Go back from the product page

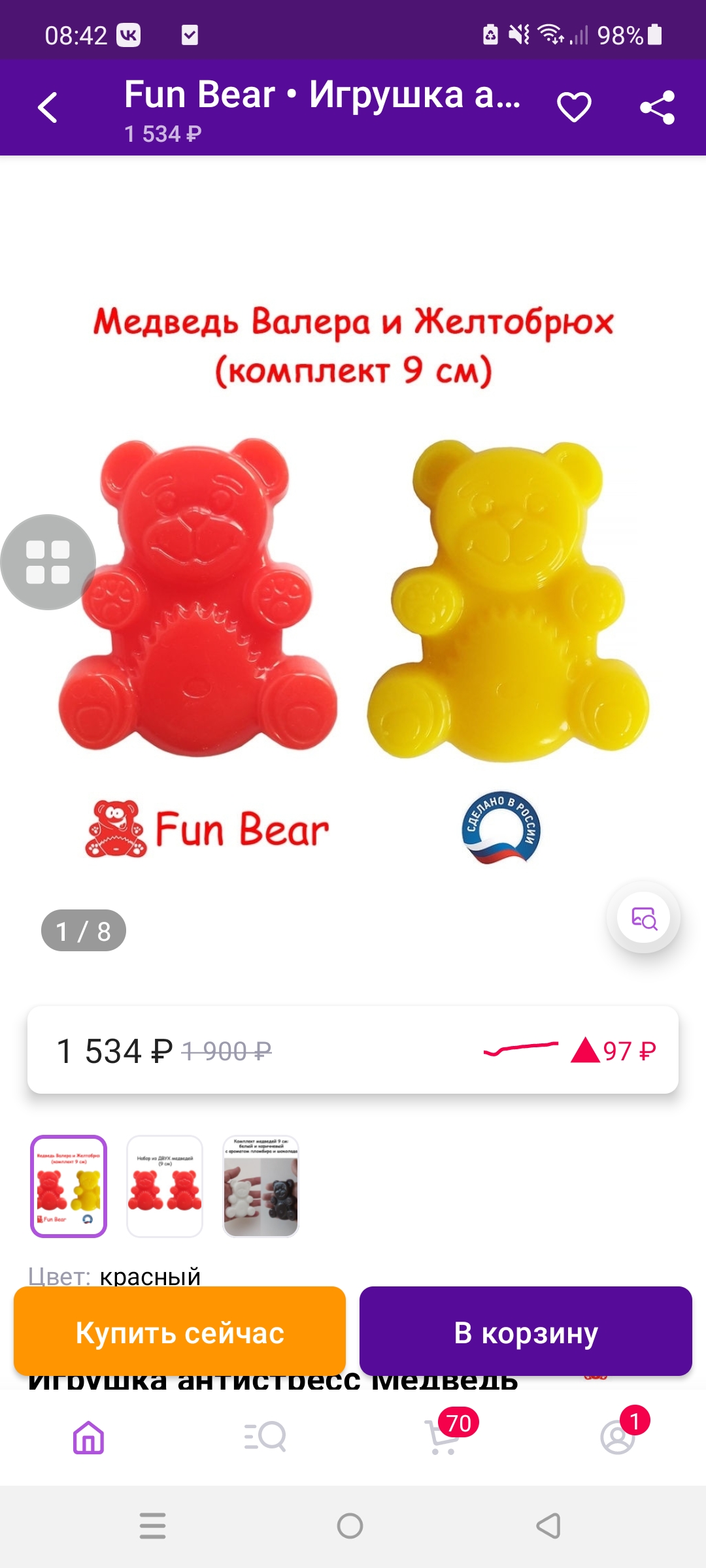(x=48, y=108)
